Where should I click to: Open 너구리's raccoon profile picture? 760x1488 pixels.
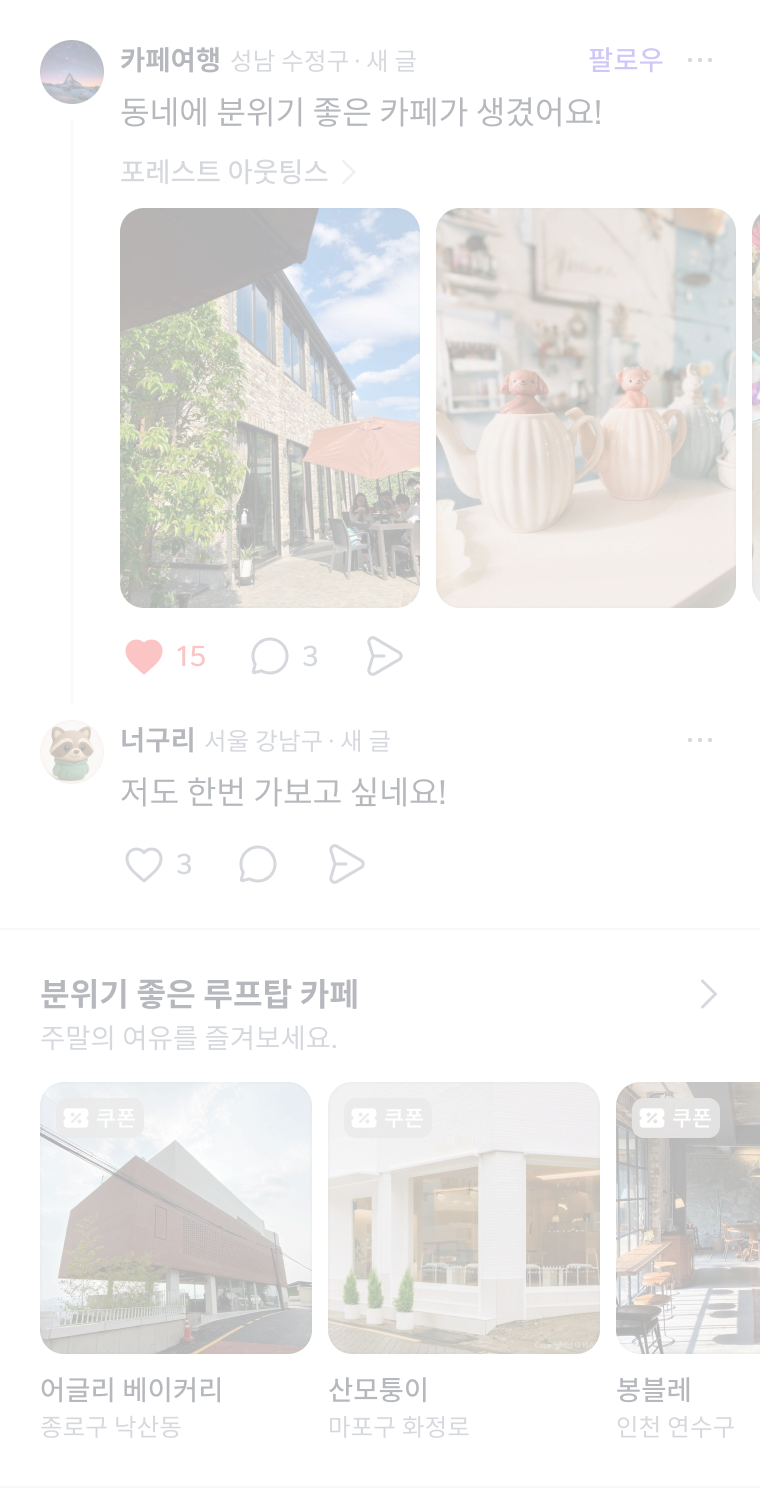[x=72, y=752]
